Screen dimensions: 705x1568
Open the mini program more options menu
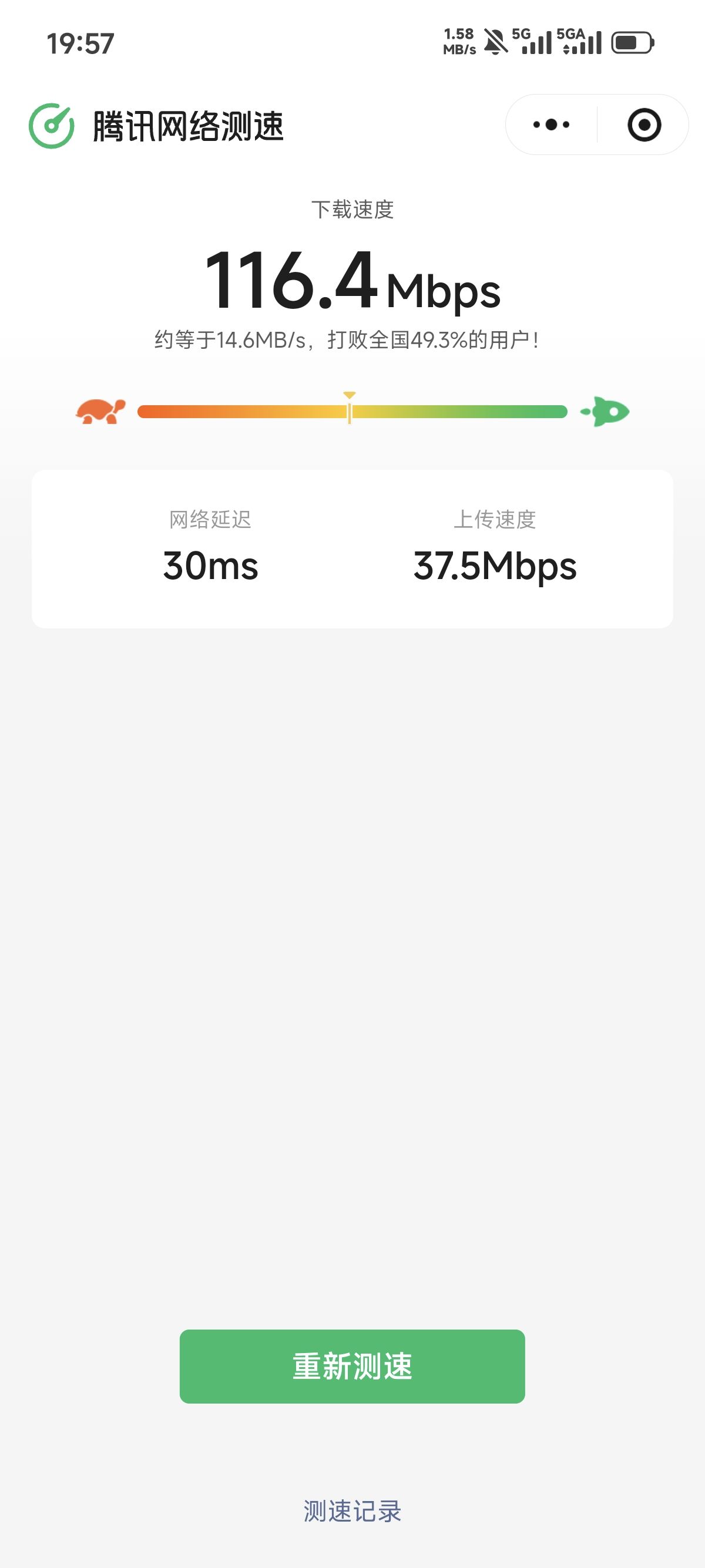pyautogui.click(x=551, y=125)
